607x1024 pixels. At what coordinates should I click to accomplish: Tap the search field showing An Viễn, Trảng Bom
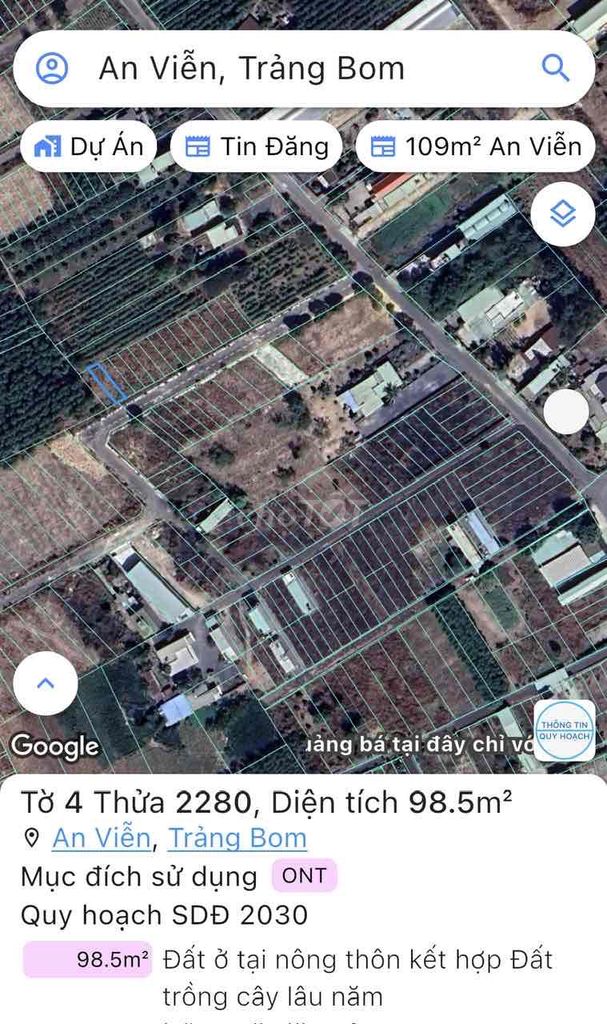click(x=300, y=68)
